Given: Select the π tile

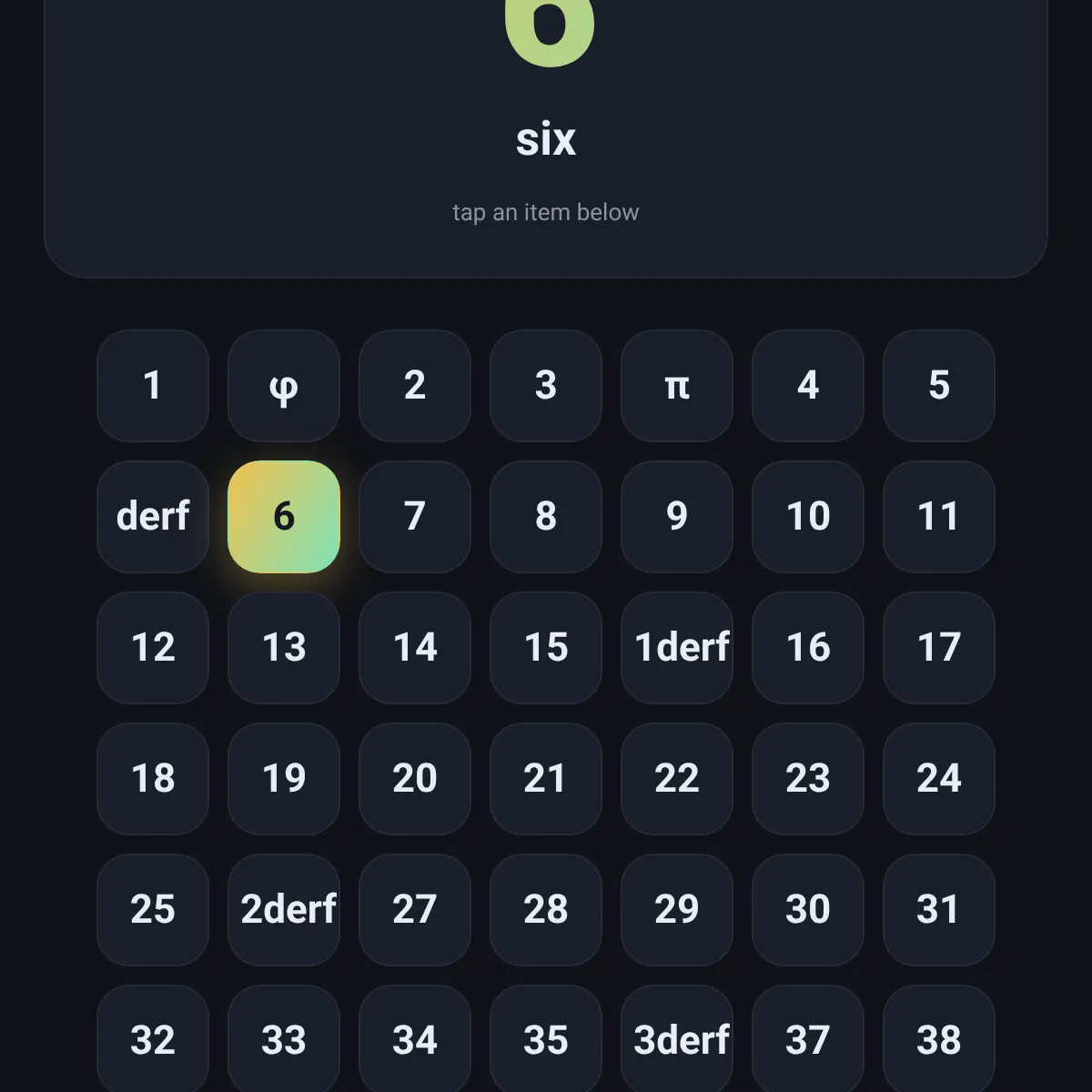Looking at the screenshot, I should (677, 386).
